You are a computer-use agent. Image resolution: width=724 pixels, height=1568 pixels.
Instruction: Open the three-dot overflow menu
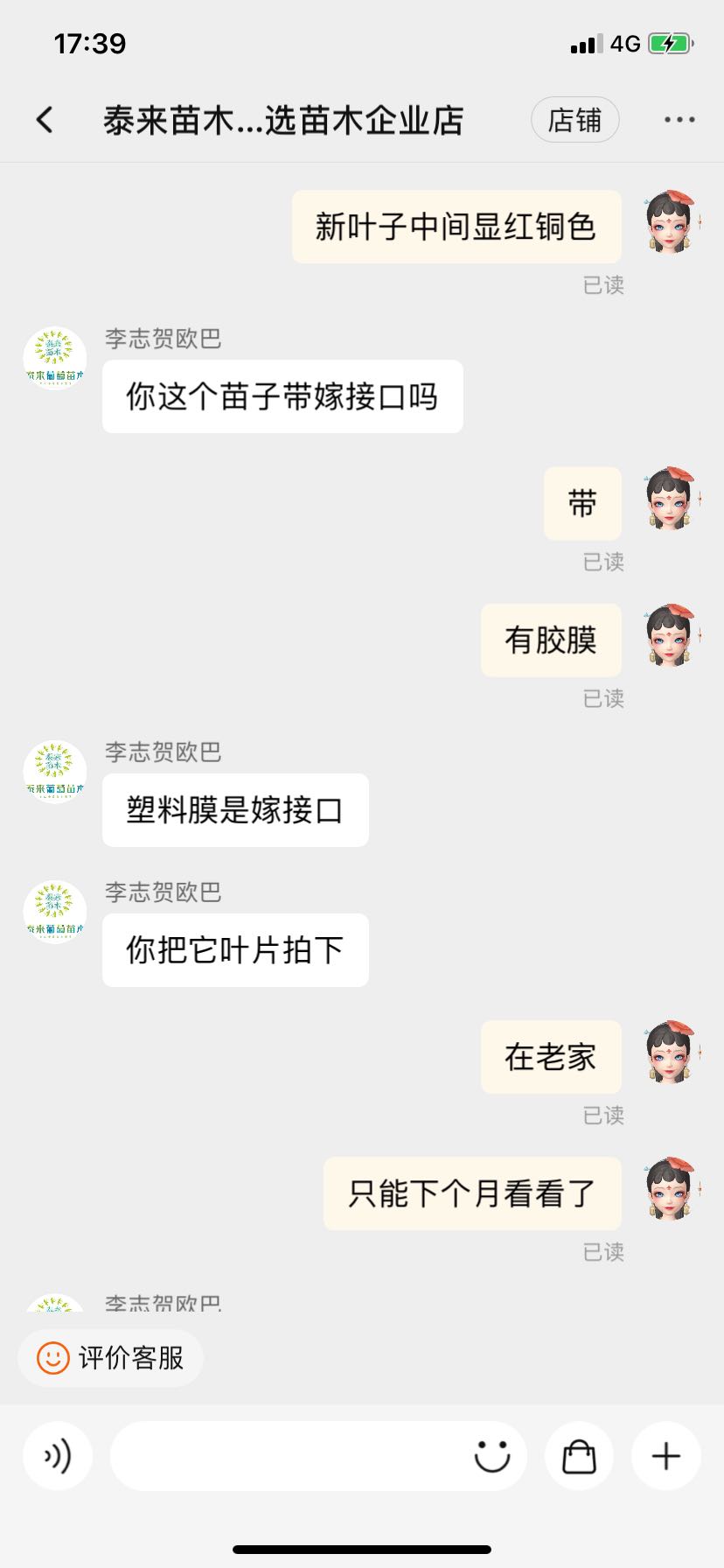(x=679, y=120)
